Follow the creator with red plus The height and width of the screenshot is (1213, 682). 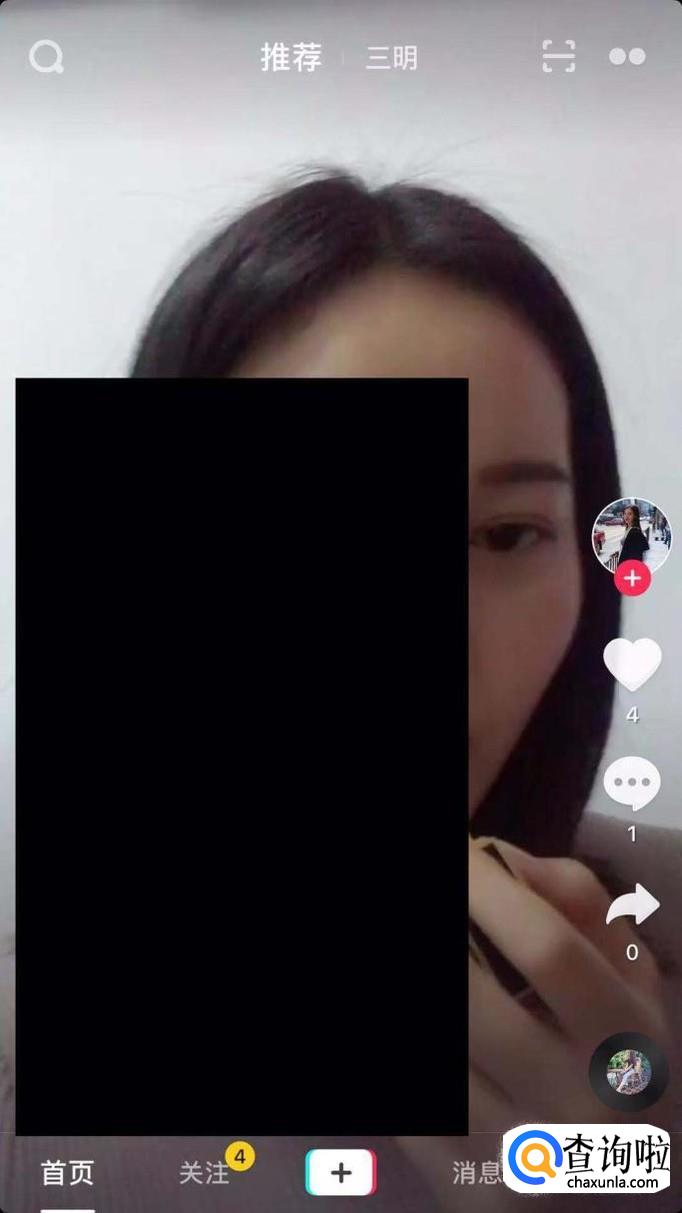(x=632, y=578)
